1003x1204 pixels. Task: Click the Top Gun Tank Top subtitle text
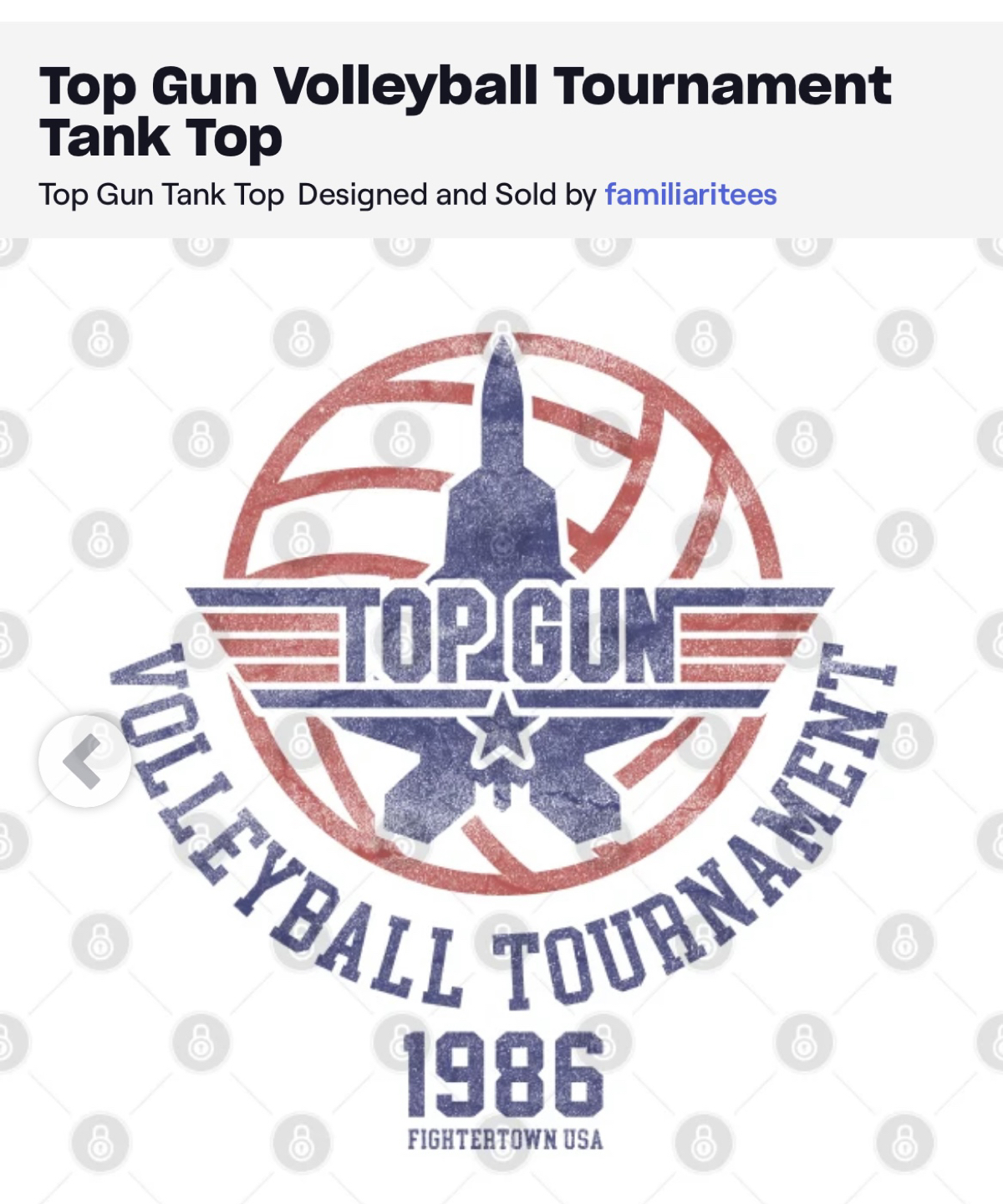tap(161, 194)
